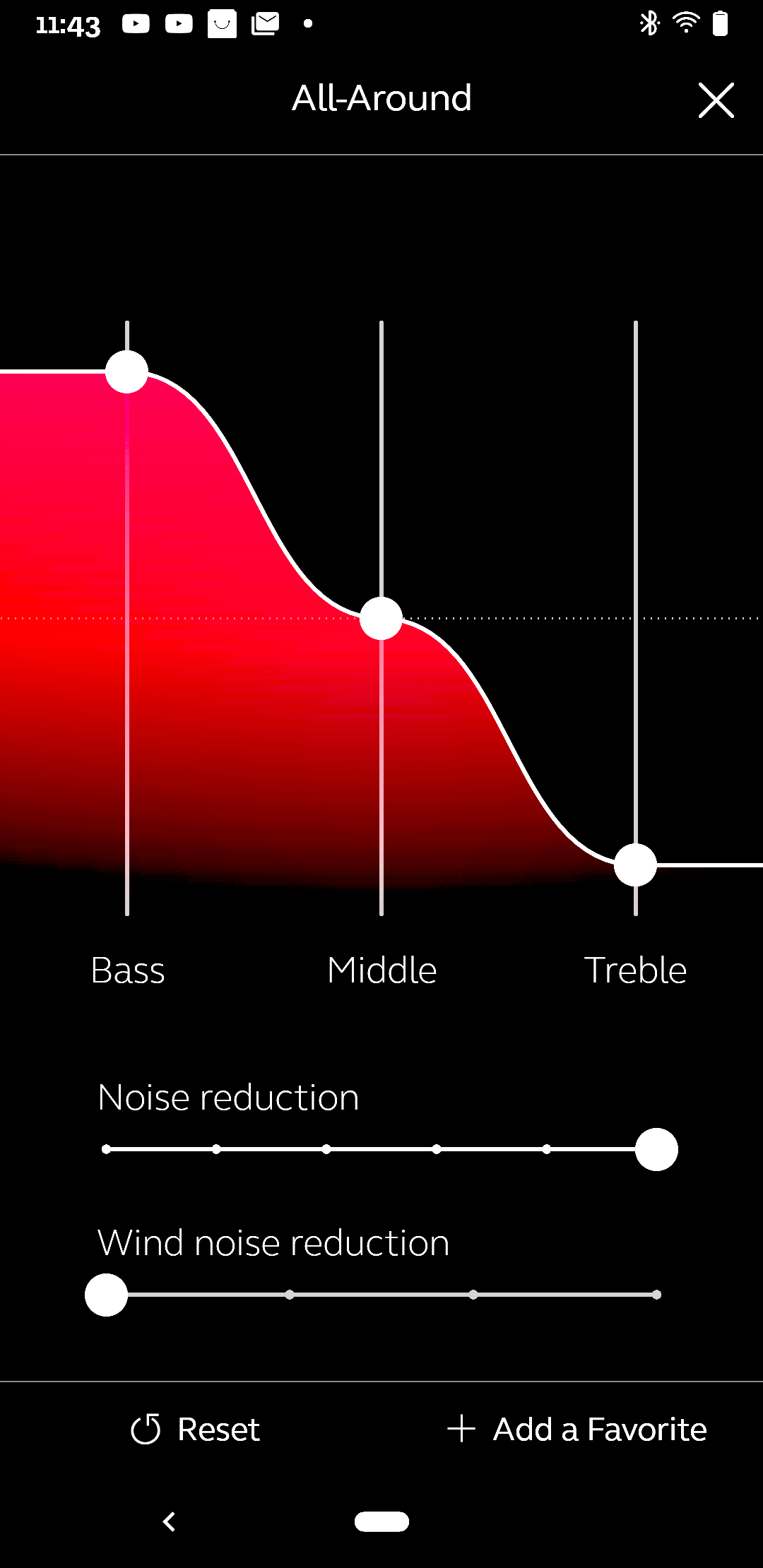Tap the Middle slider handle

click(x=381, y=618)
